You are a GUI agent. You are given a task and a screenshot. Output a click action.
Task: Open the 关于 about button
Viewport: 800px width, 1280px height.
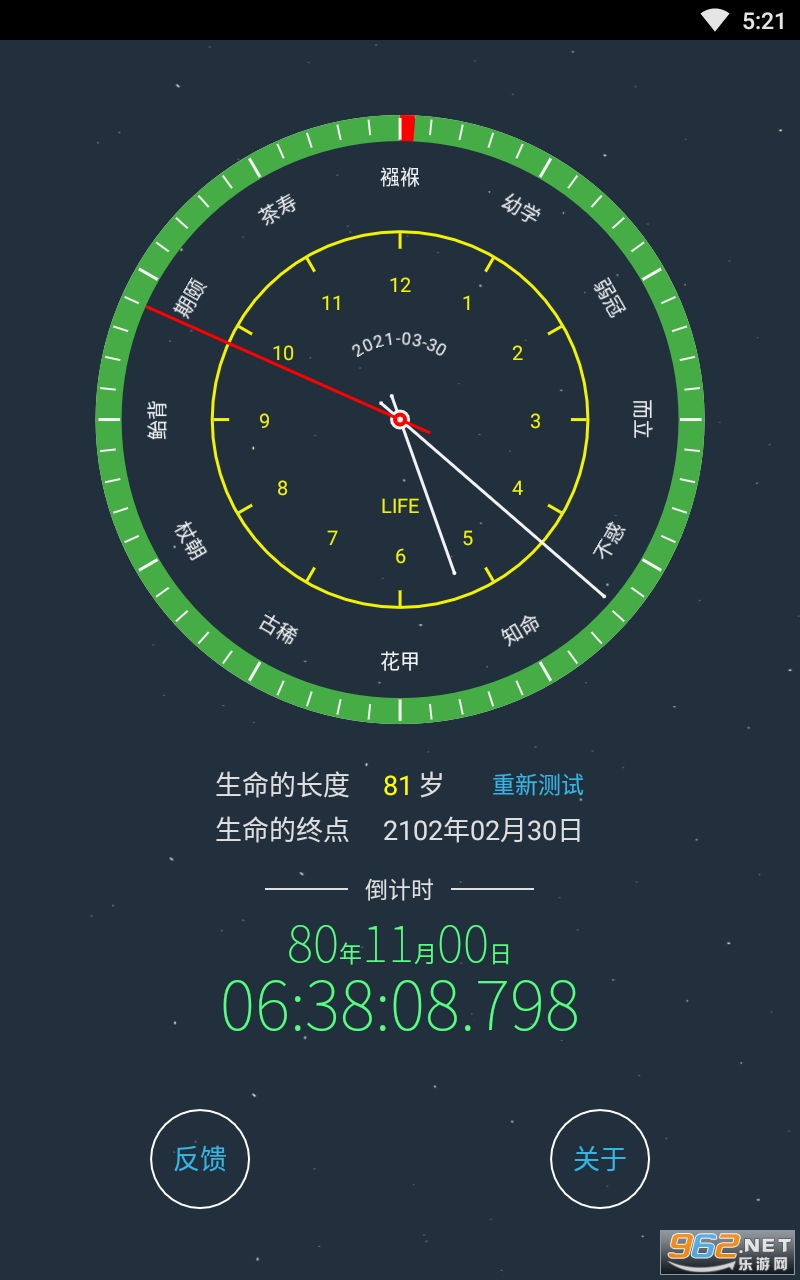(x=600, y=1159)
